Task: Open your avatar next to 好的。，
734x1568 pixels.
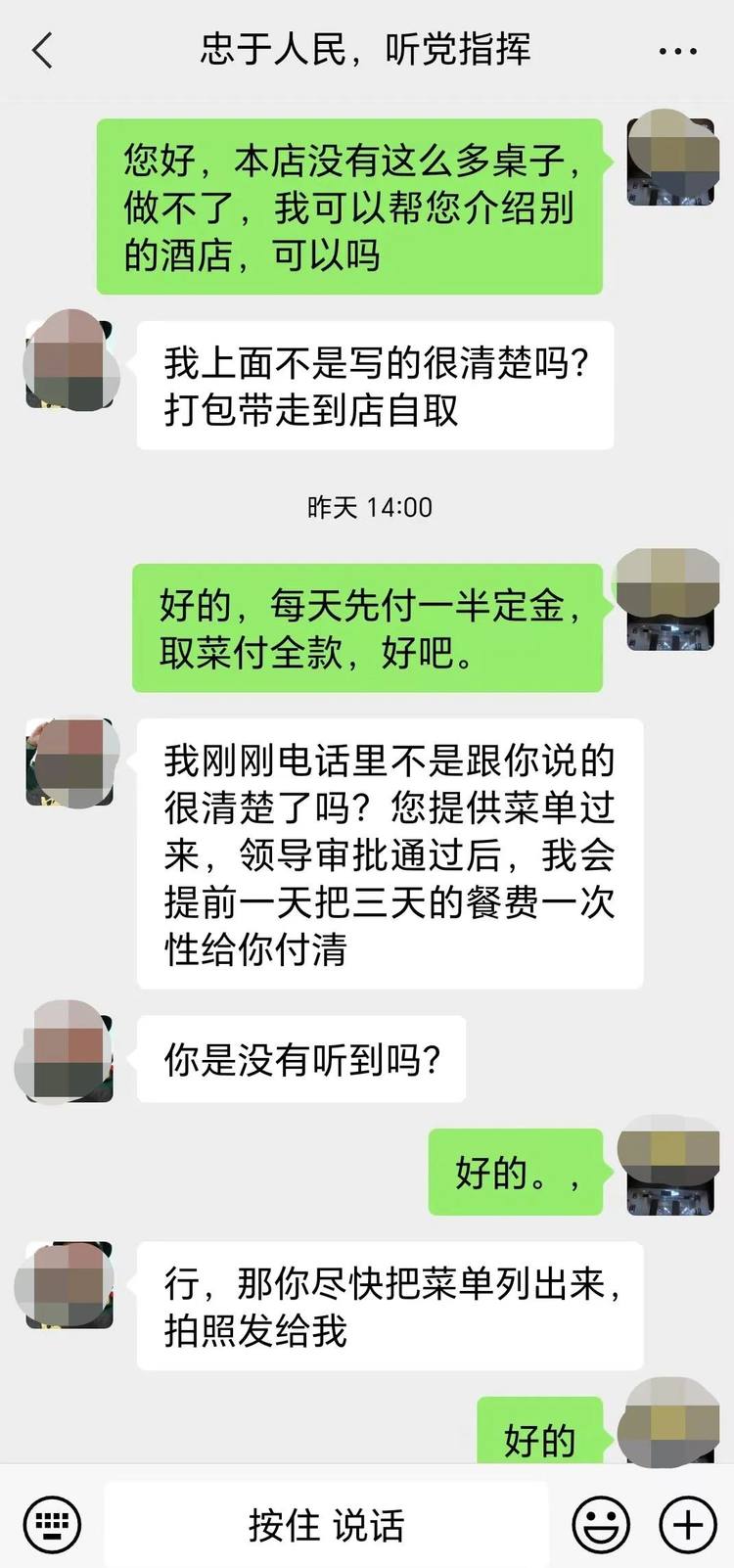Action: [x=669, y=1167]
